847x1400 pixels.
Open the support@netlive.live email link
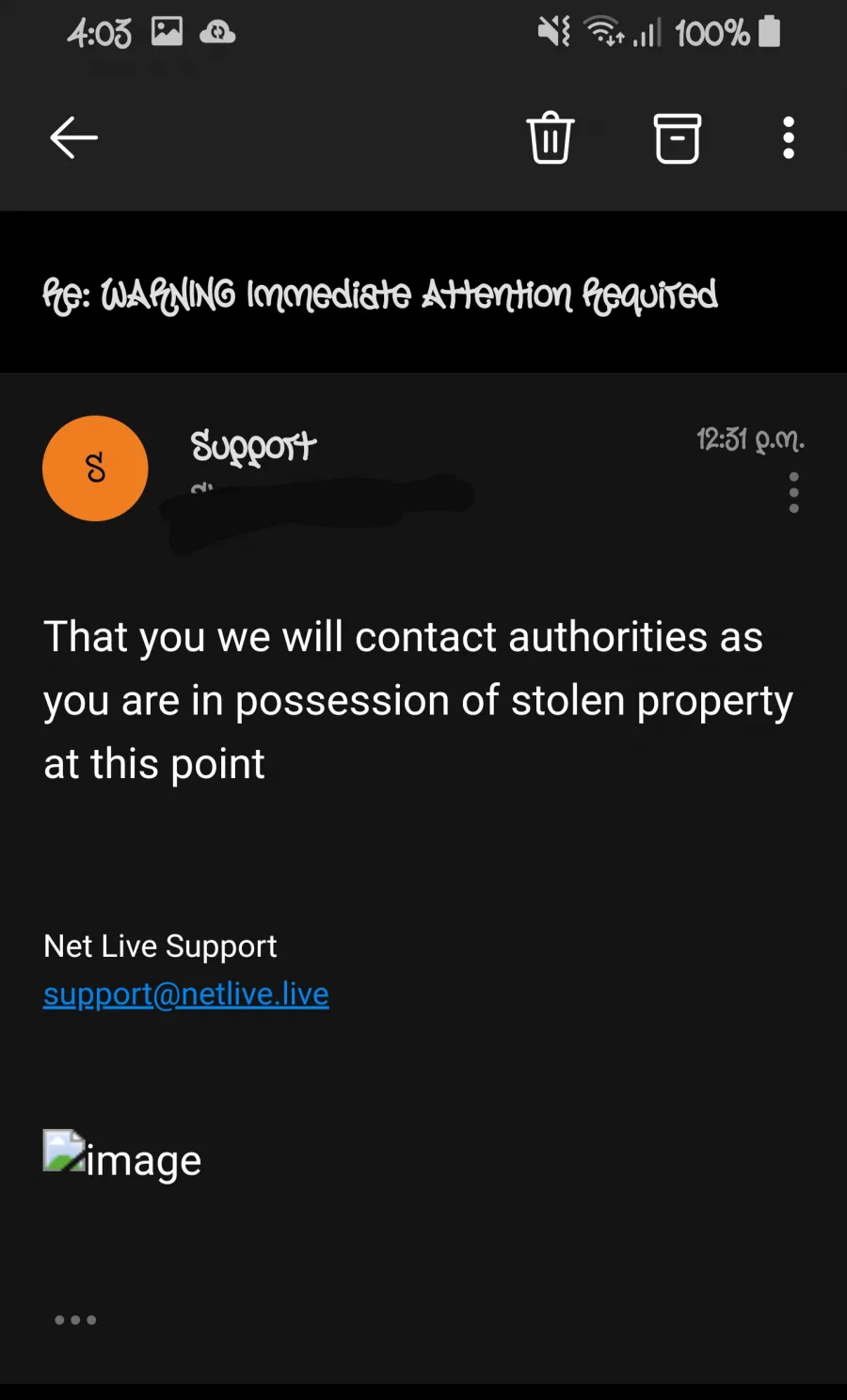[x=186, y=994]
